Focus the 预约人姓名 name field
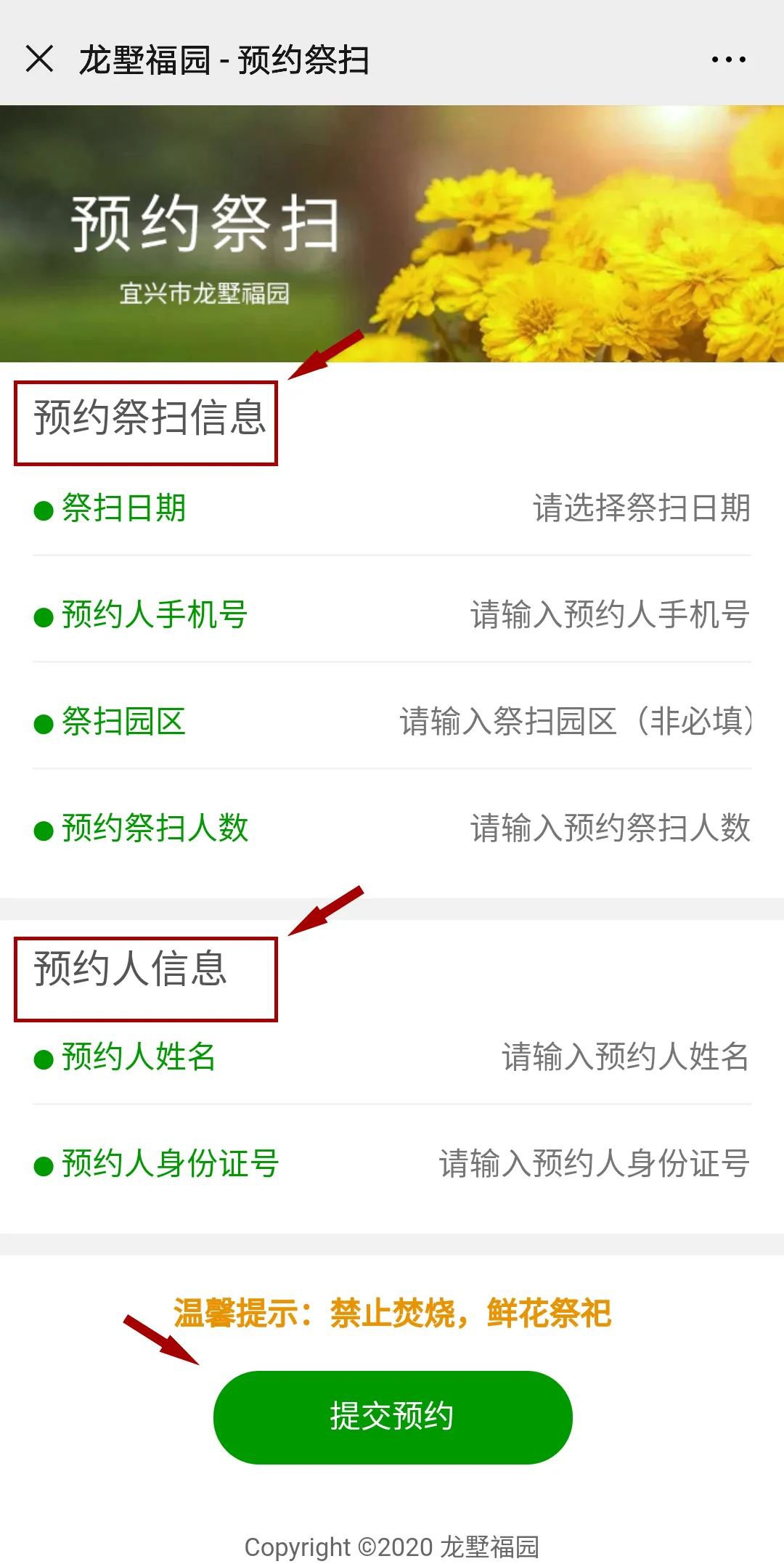 625,1056
